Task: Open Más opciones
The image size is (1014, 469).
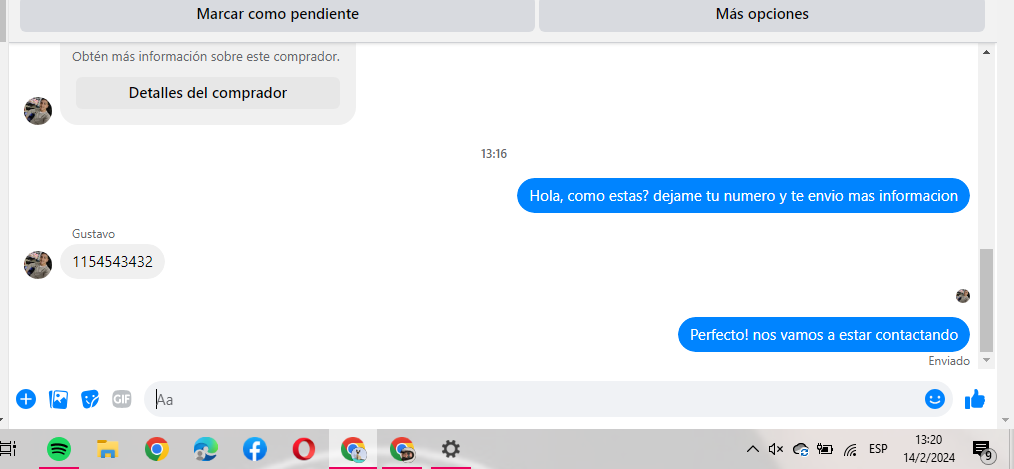Action: coord(762,15)
